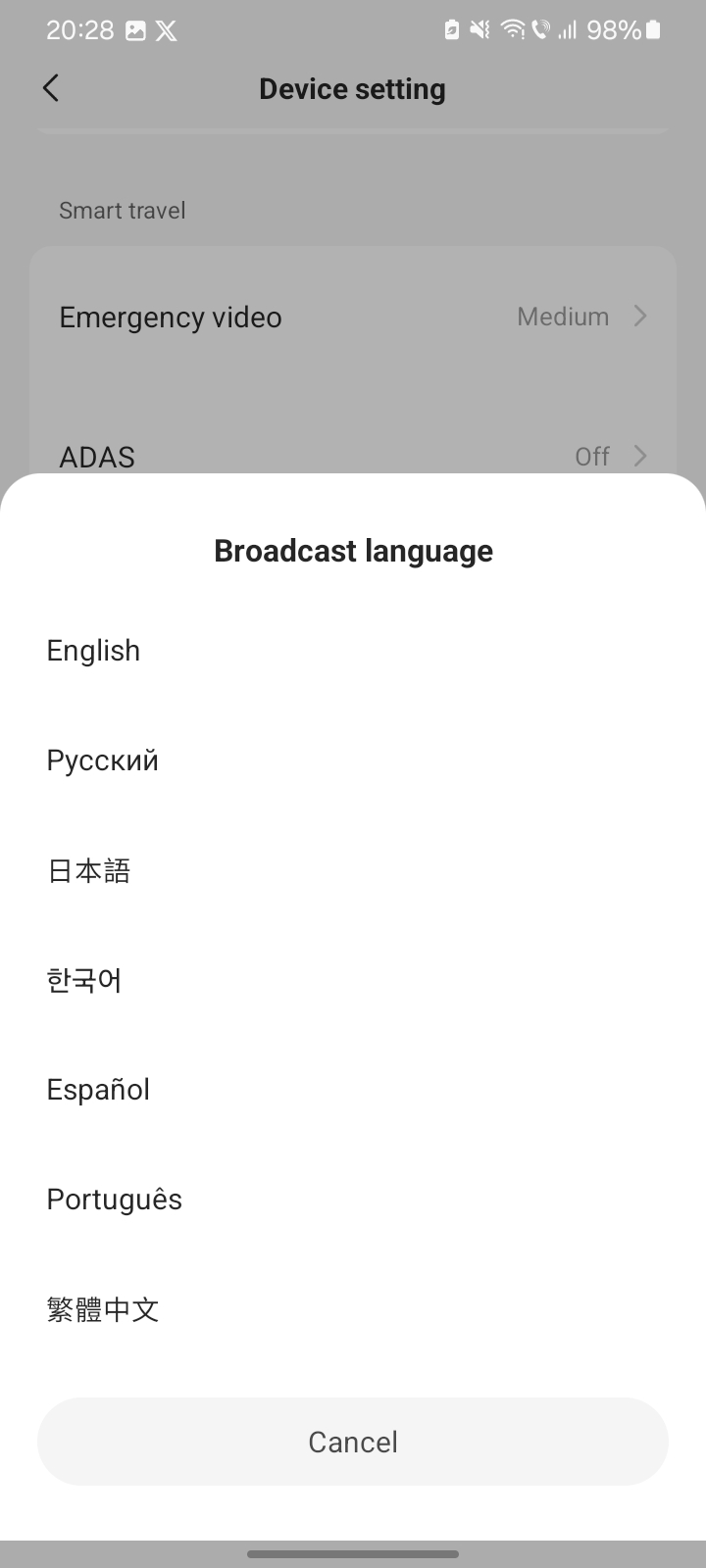The height and width of the screenshot is (1568, 706).
Task: Choose Русский from the language list
Action: click(353, 760)
